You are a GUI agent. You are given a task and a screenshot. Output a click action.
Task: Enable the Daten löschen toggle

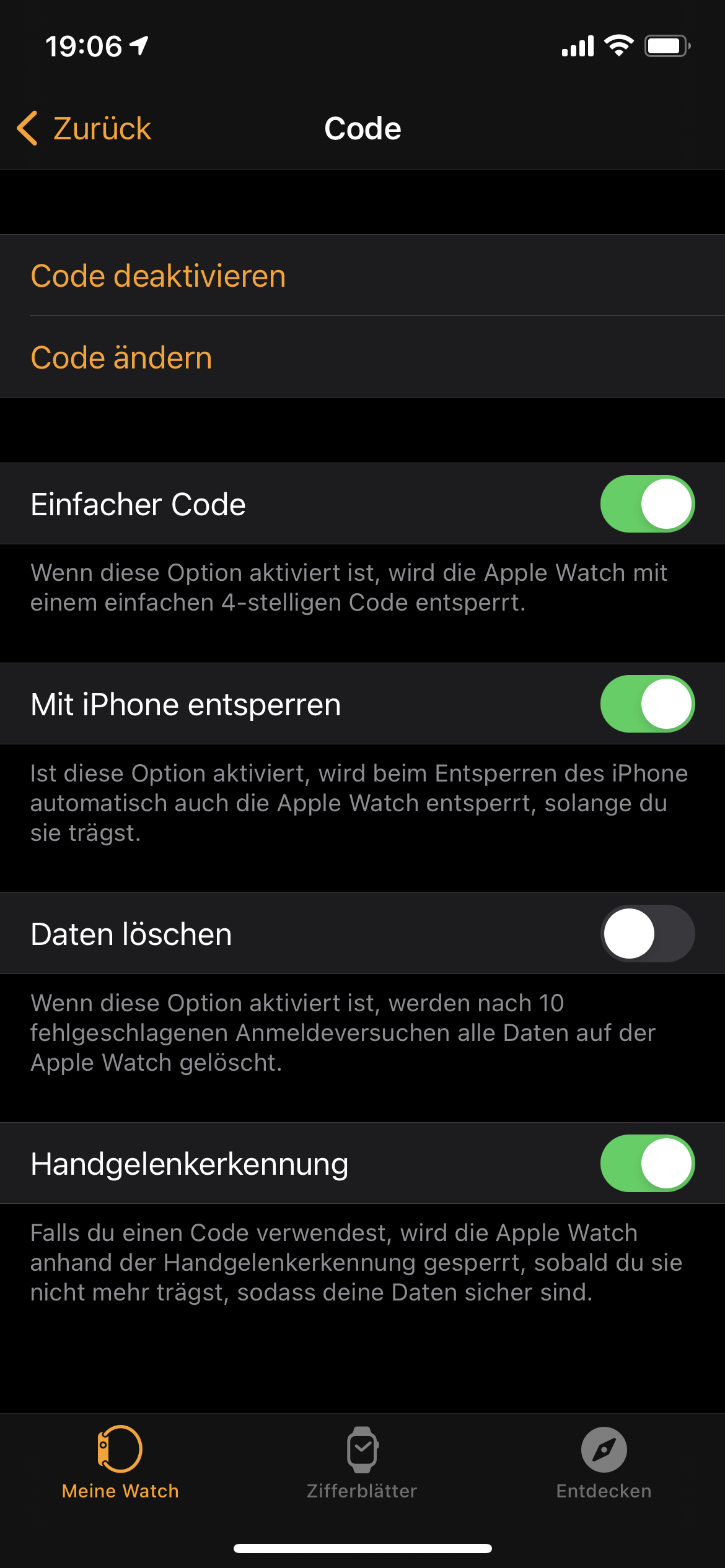tap(647, 933)
